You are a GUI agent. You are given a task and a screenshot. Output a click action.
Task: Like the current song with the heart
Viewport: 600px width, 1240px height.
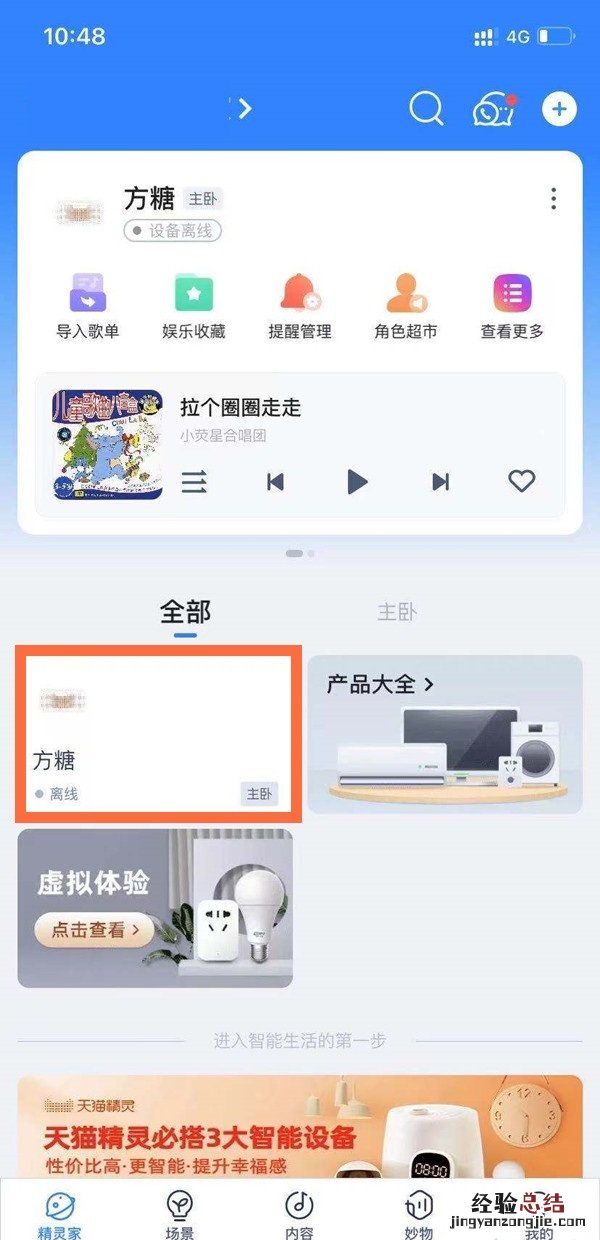[x=521, y=482]
